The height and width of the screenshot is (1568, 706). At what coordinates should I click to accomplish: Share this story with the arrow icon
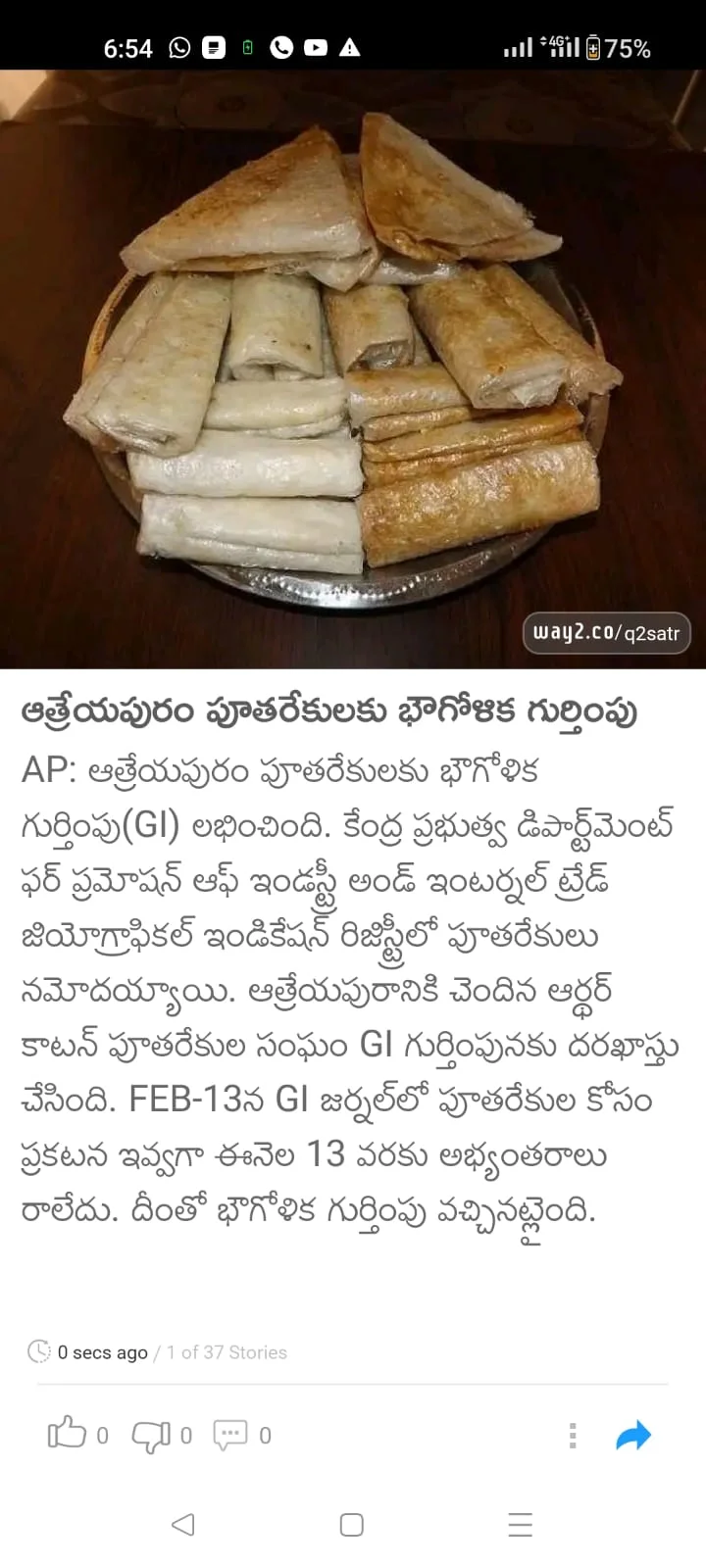633,1436
